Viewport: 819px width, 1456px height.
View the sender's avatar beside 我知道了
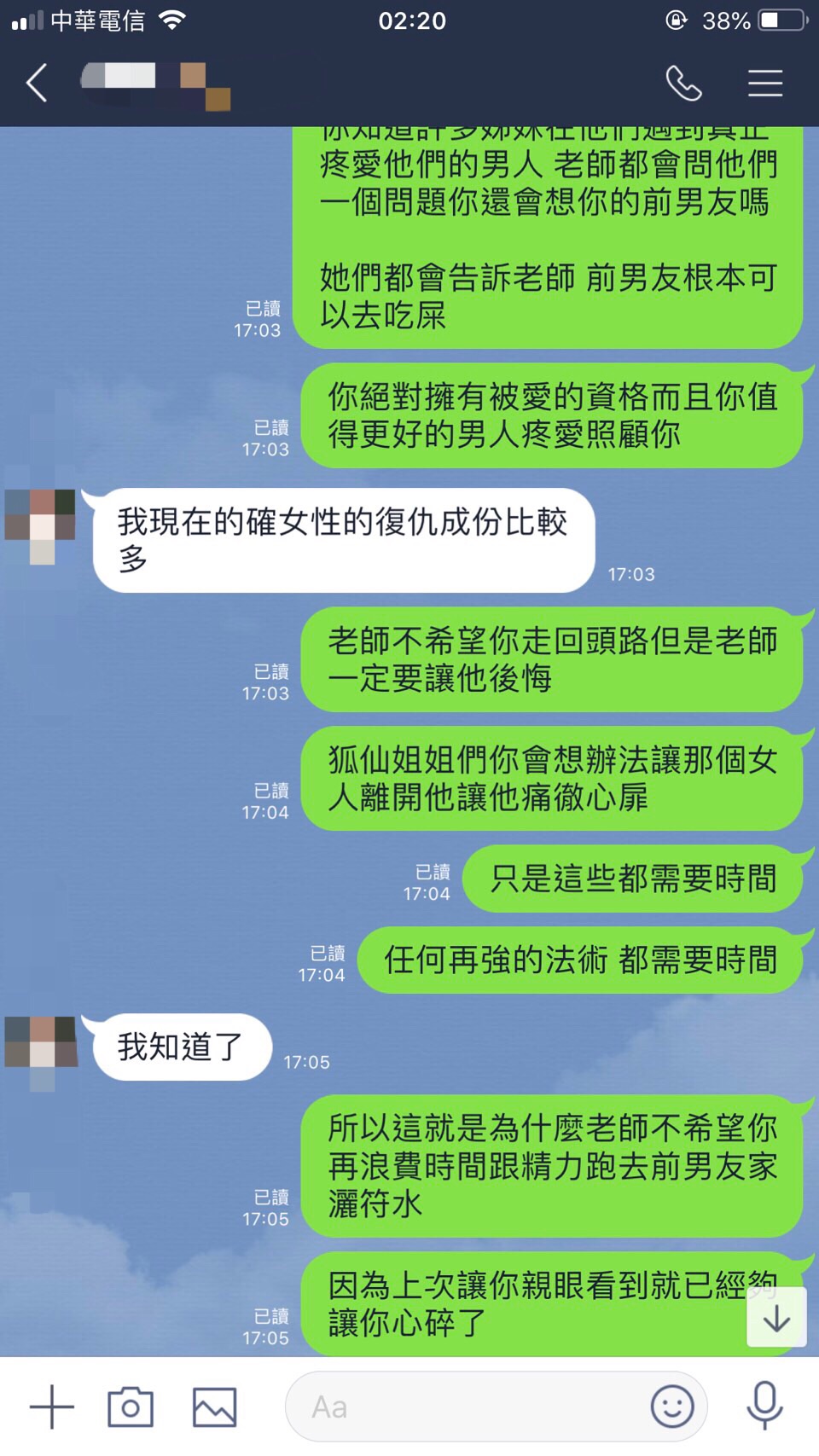[x=42, y=1043]
